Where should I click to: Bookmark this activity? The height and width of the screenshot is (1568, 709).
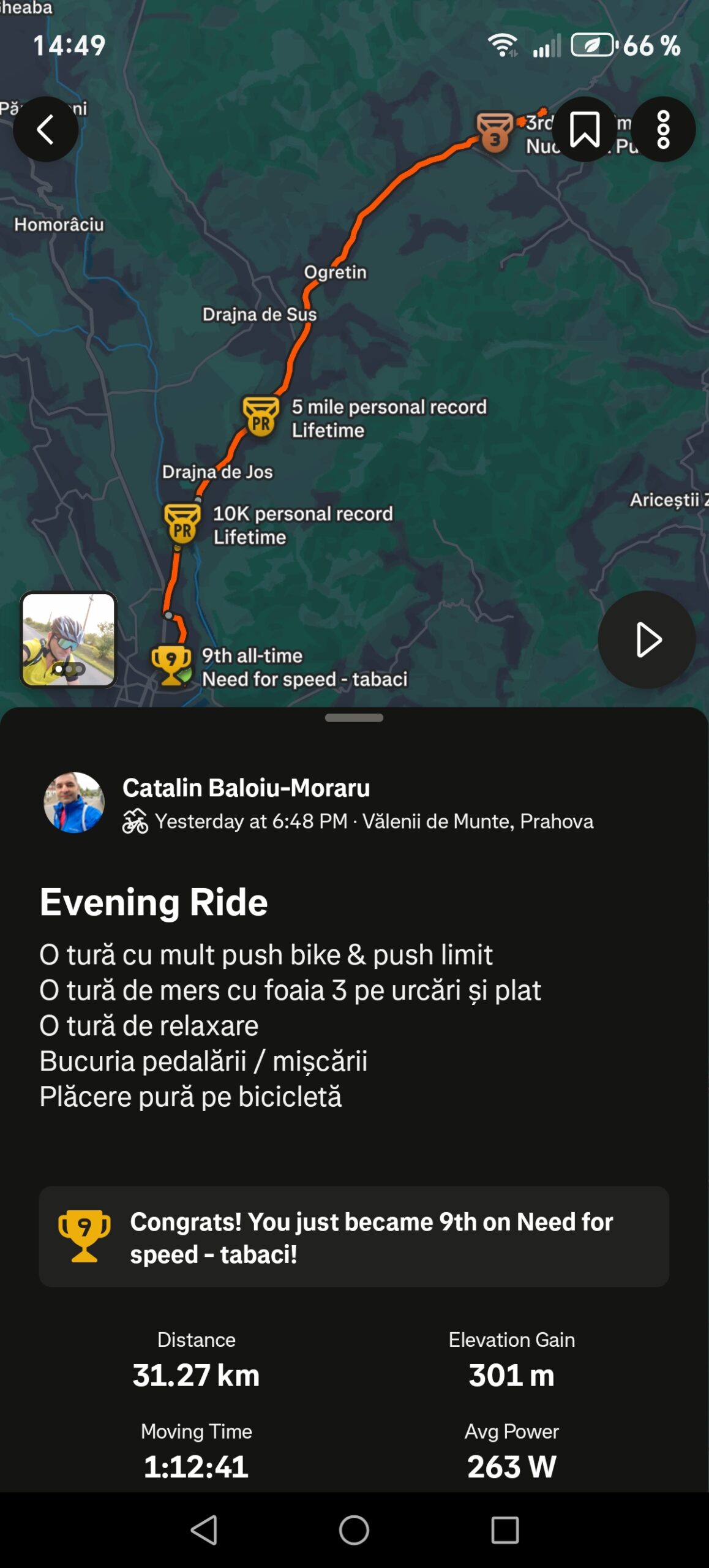[x=584, y=129]
